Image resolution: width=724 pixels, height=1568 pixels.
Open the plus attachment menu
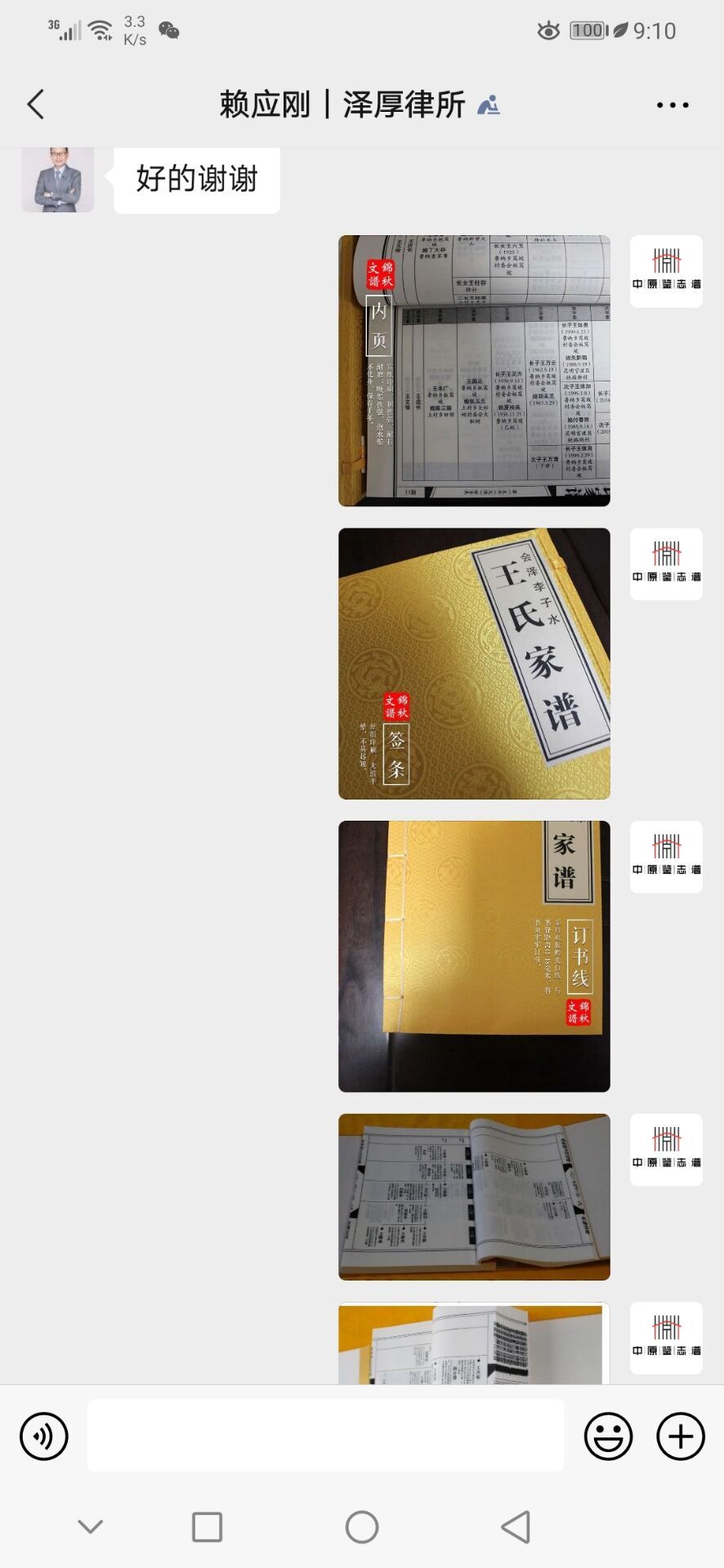pyautogui.click(x=680, y=1436)
